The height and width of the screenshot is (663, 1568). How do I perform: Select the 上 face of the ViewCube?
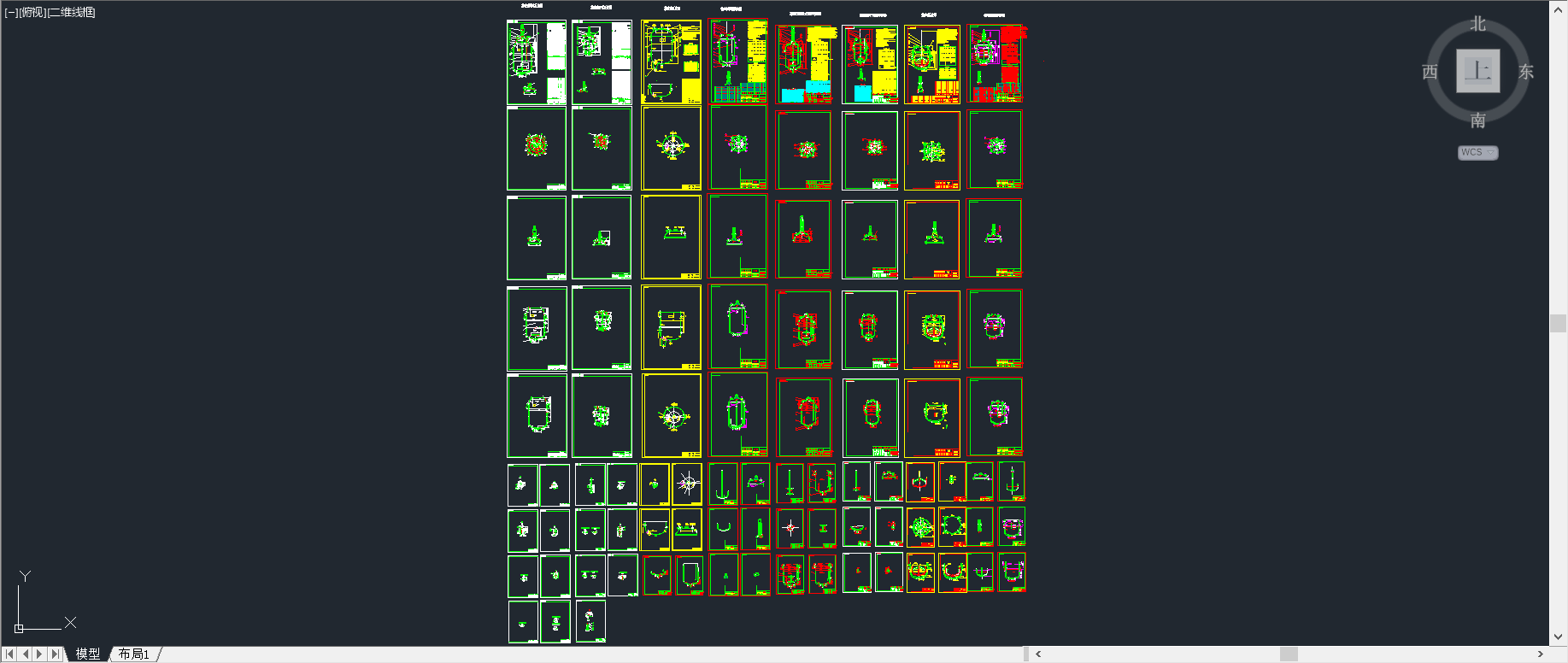pos(1478,71)
